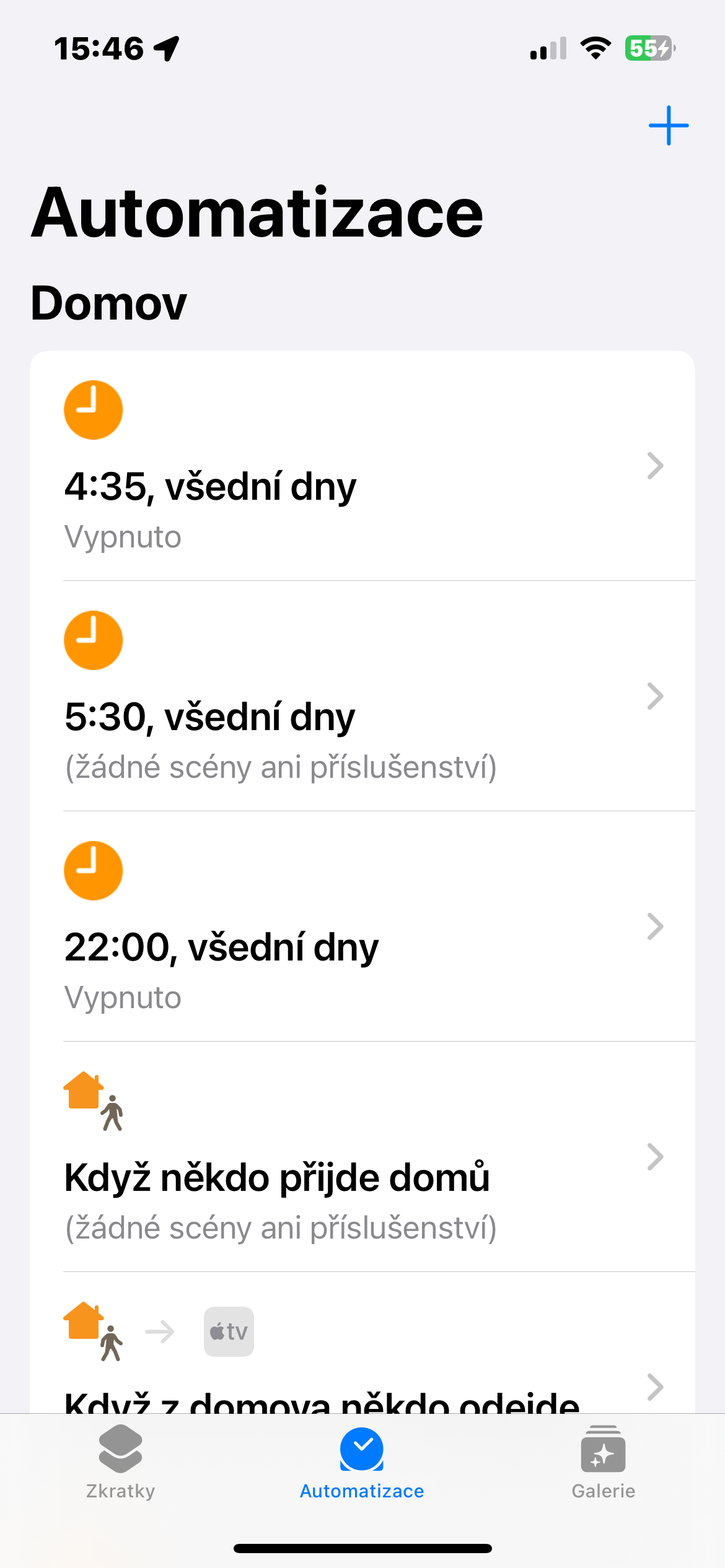The width and height of the screenshot is (725, 1568).
Task: Open the 5:30, všední dny automation
Action: click(362, 696)
